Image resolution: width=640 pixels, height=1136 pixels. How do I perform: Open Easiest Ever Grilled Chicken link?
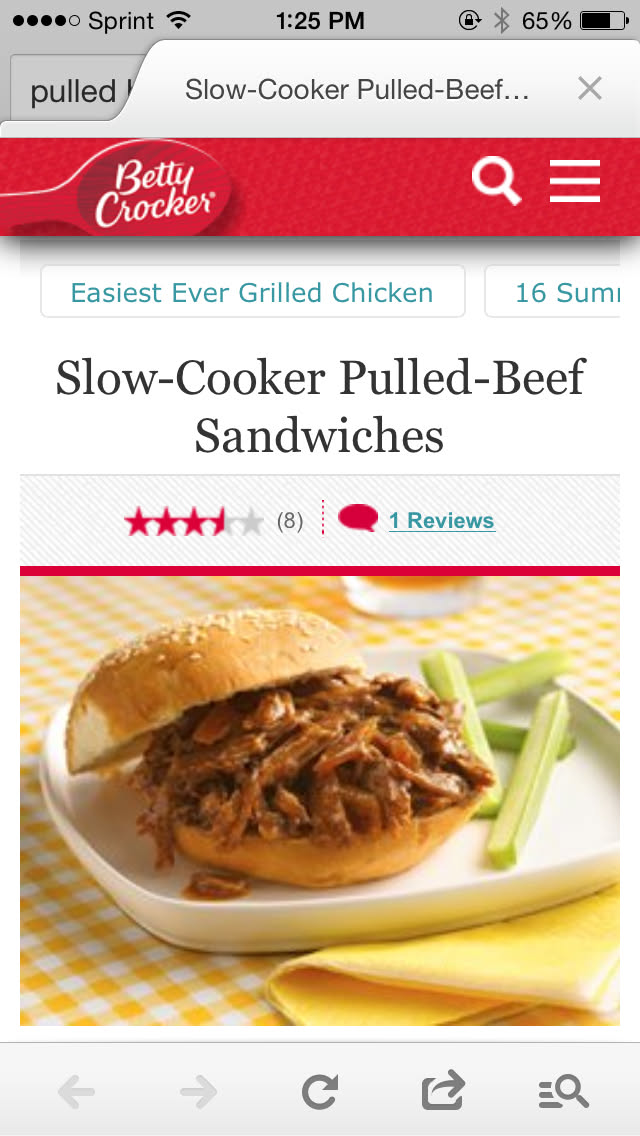[252, 292]
